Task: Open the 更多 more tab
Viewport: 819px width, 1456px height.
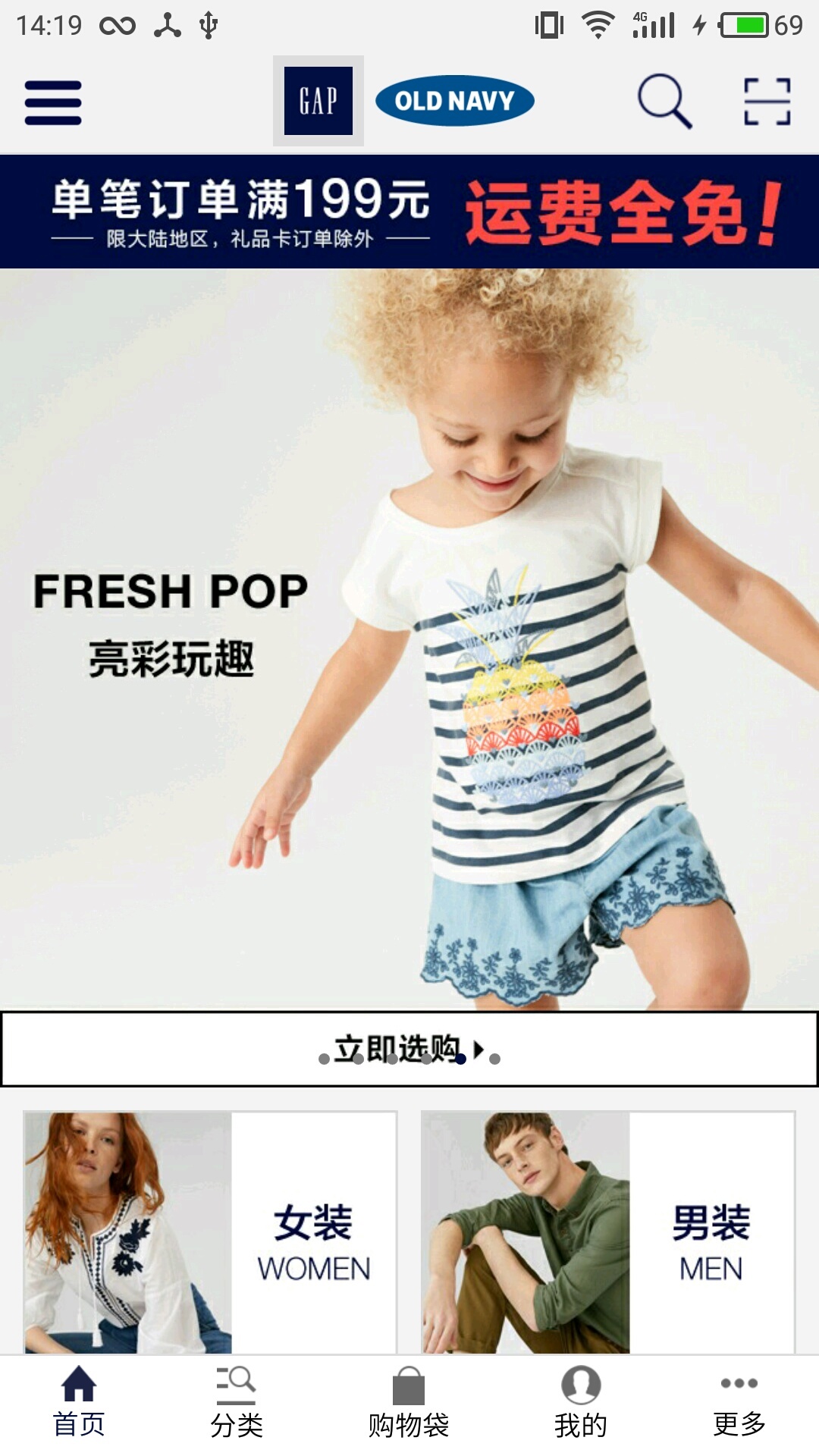Action: tap(739, 1404)
